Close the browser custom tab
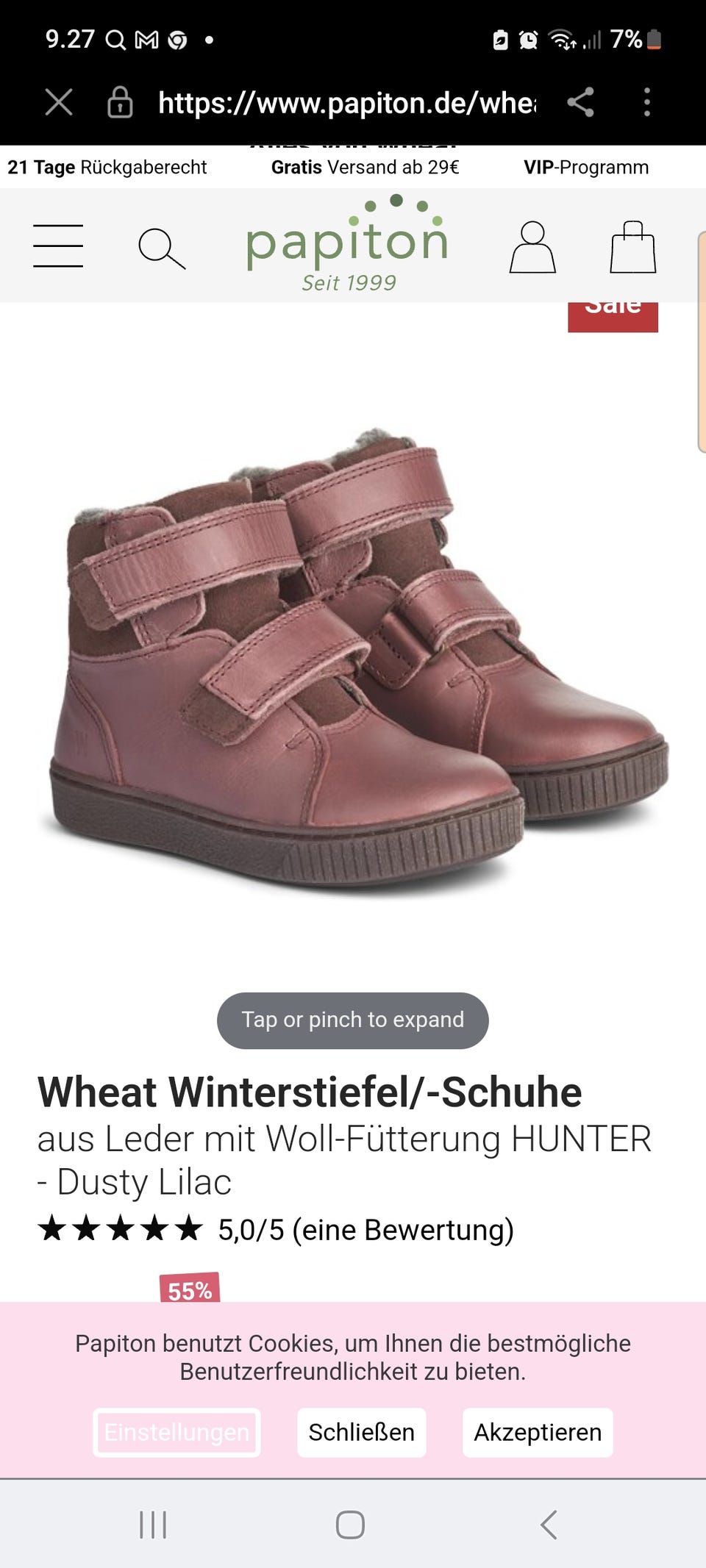 tap(59, 102)
